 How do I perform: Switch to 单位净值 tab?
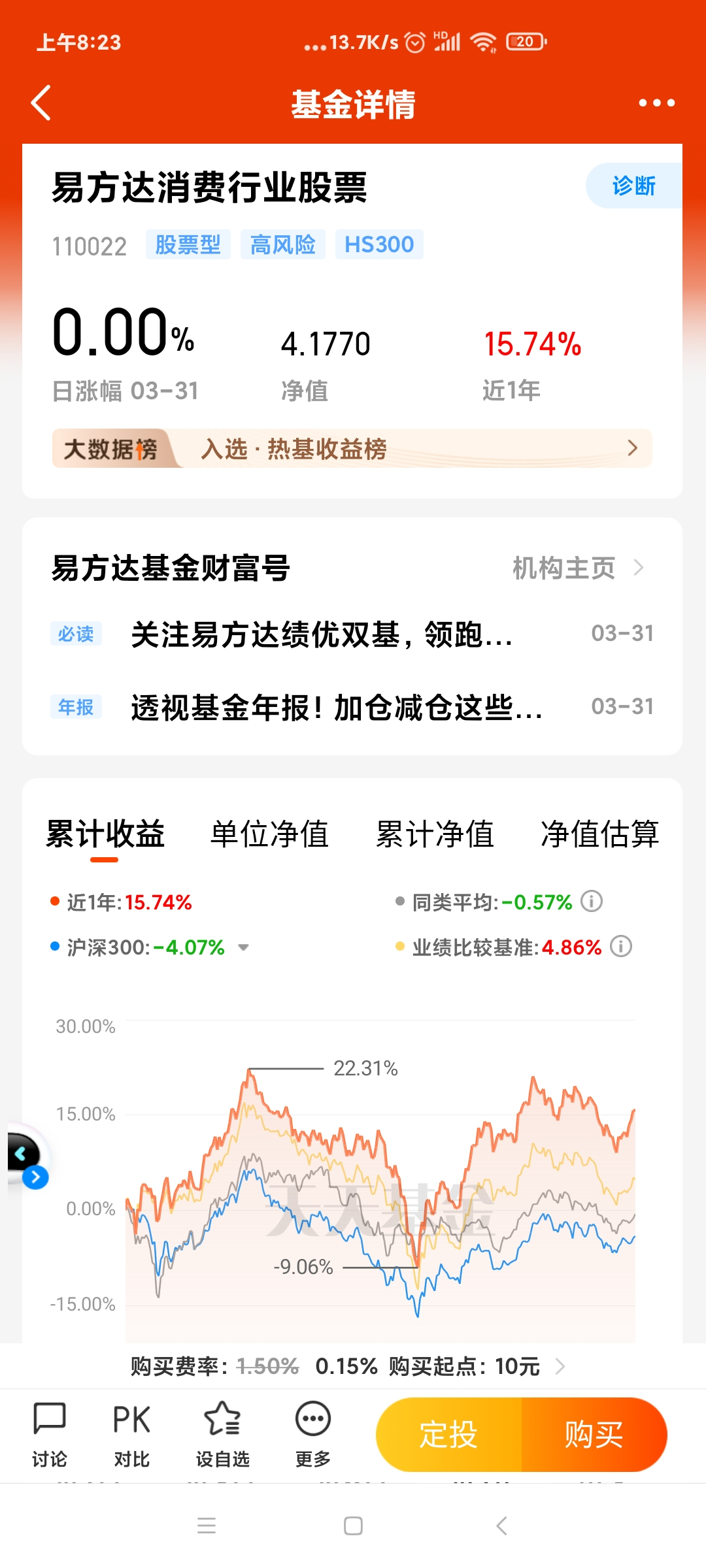tap(269, 835)
